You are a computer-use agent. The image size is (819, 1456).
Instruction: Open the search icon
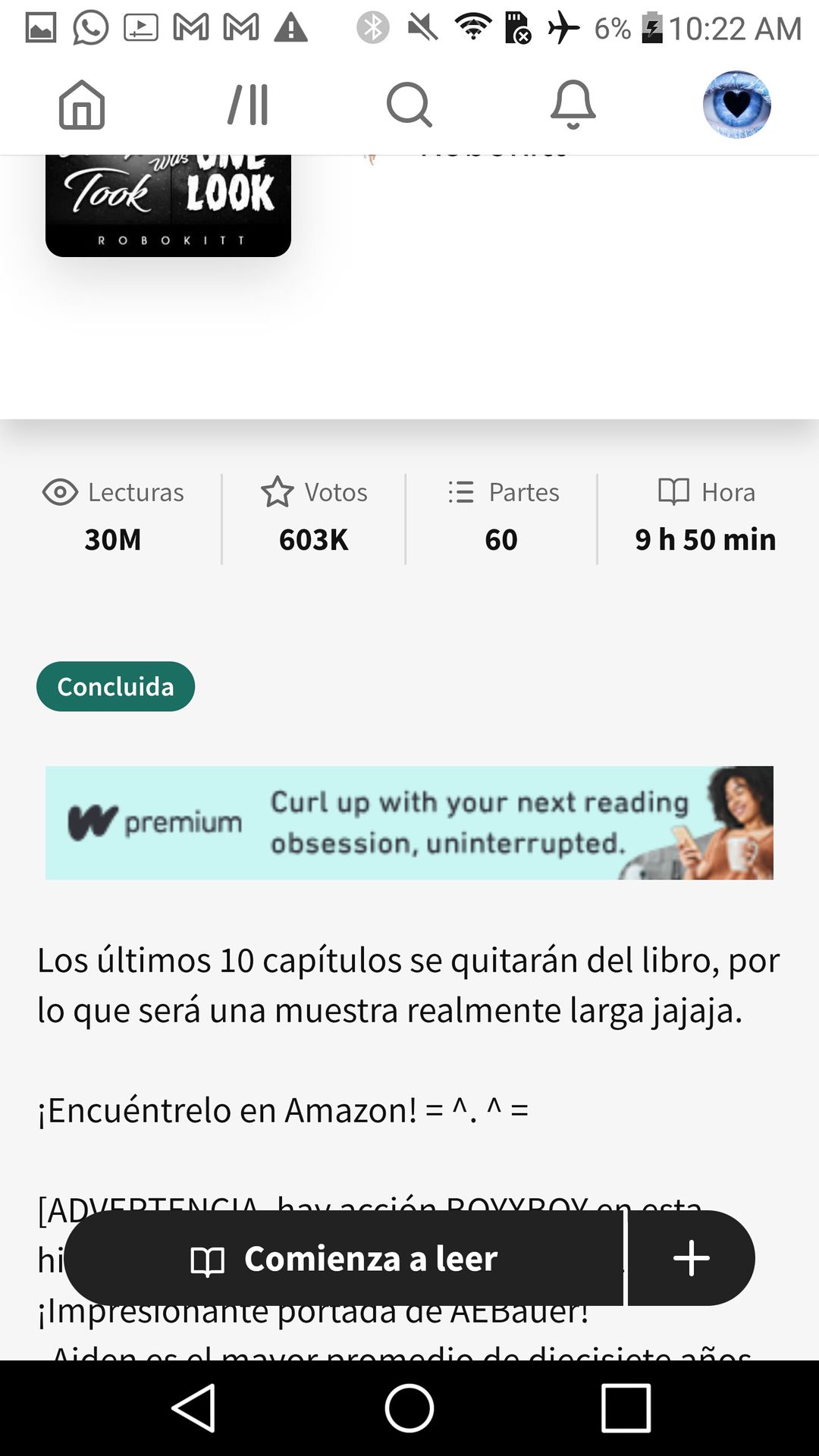click(x=409, y=105)
